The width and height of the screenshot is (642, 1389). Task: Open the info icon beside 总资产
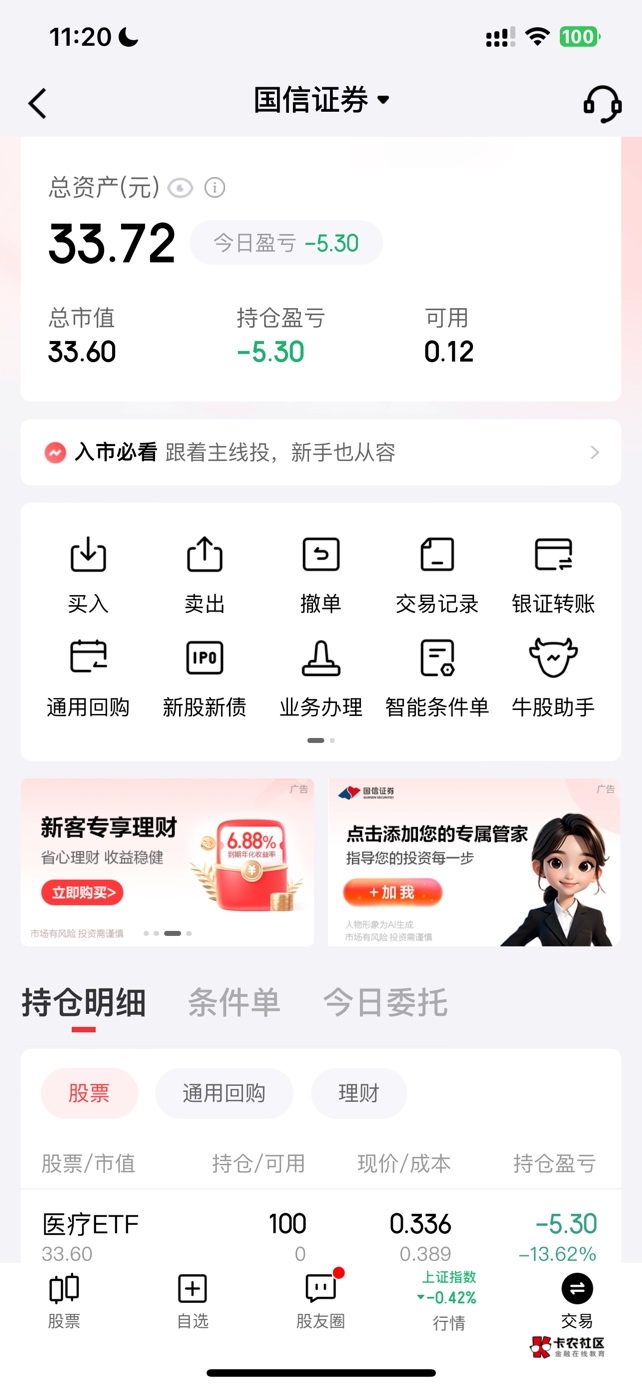point(215,187)
